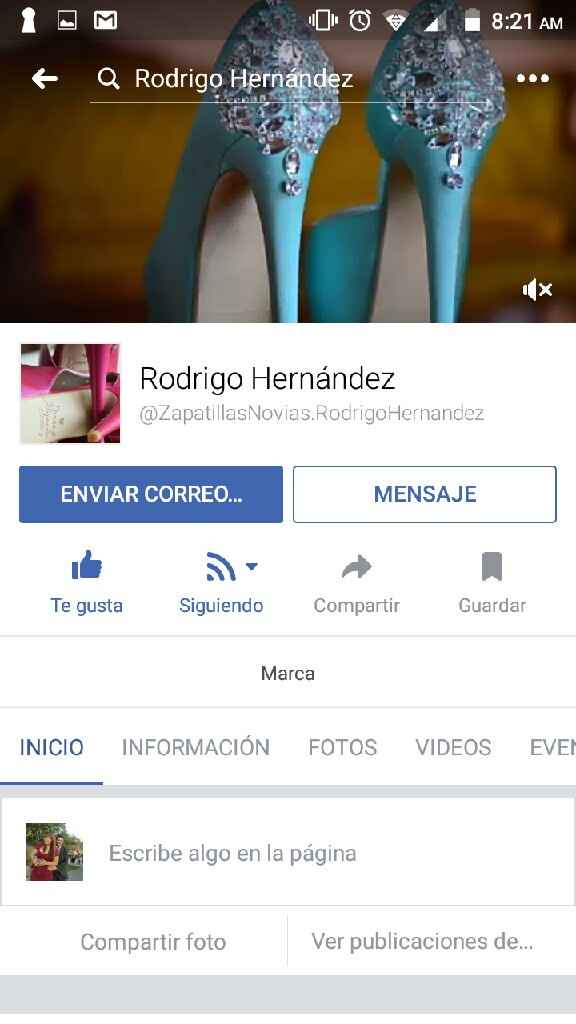Viewport: 576px width, 1024px height.
Task: Open the three-dot overflow menu
Action: (x=533, y=78)
